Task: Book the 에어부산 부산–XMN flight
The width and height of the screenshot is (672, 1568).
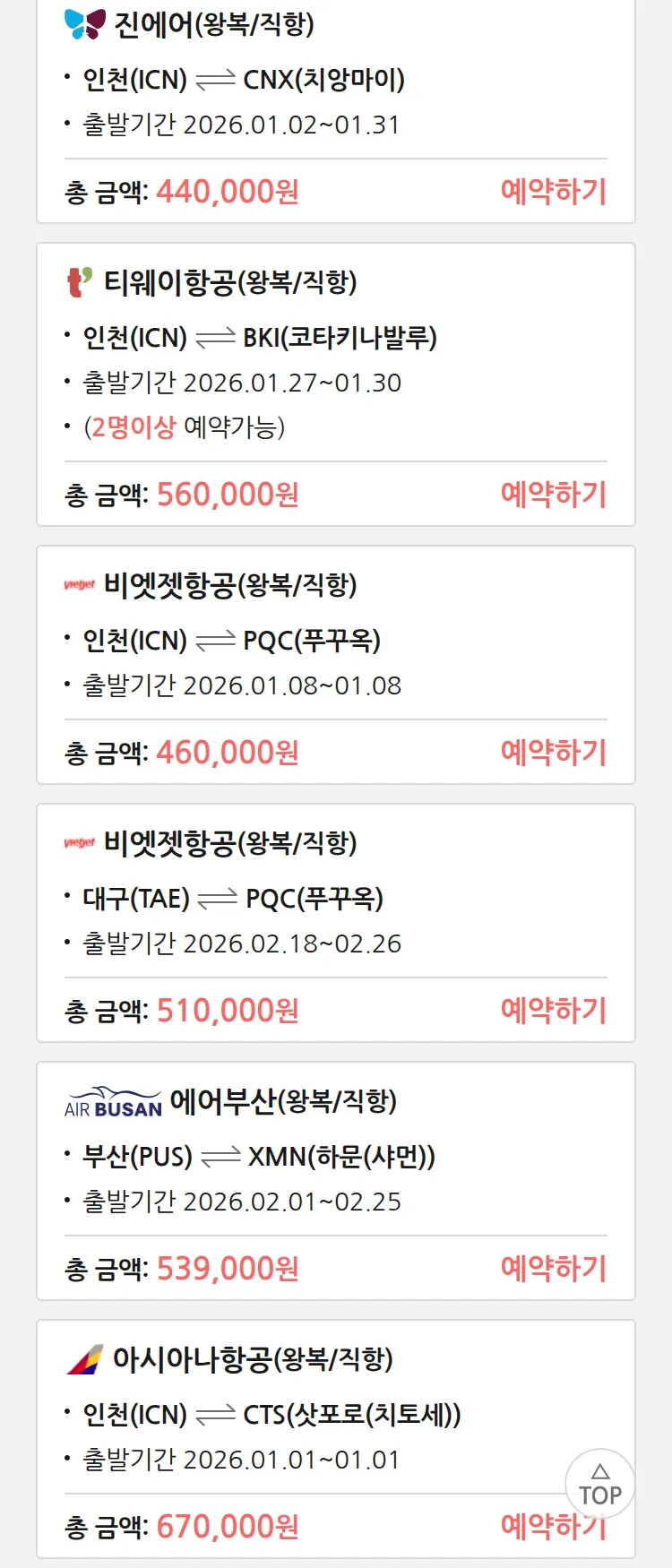Action: point(553,1268)
